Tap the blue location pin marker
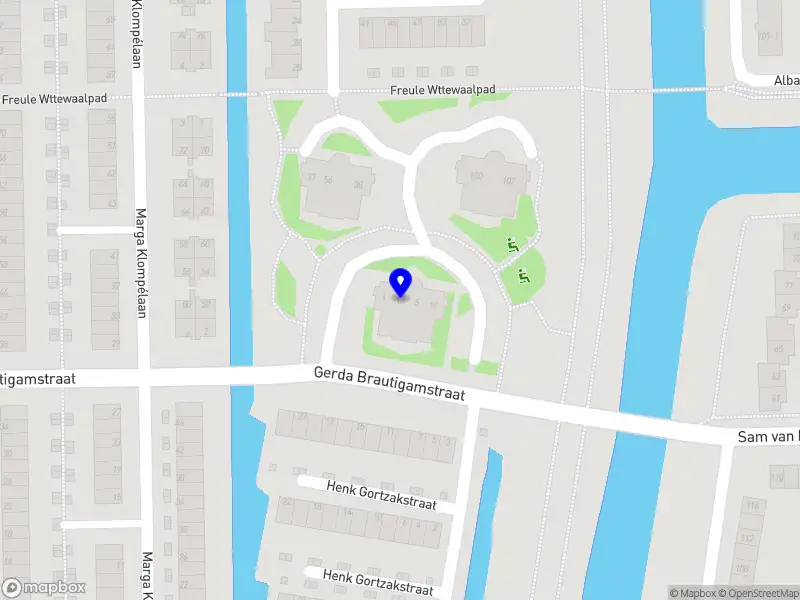Screen dimensions: 800x600 click(400, 282)
